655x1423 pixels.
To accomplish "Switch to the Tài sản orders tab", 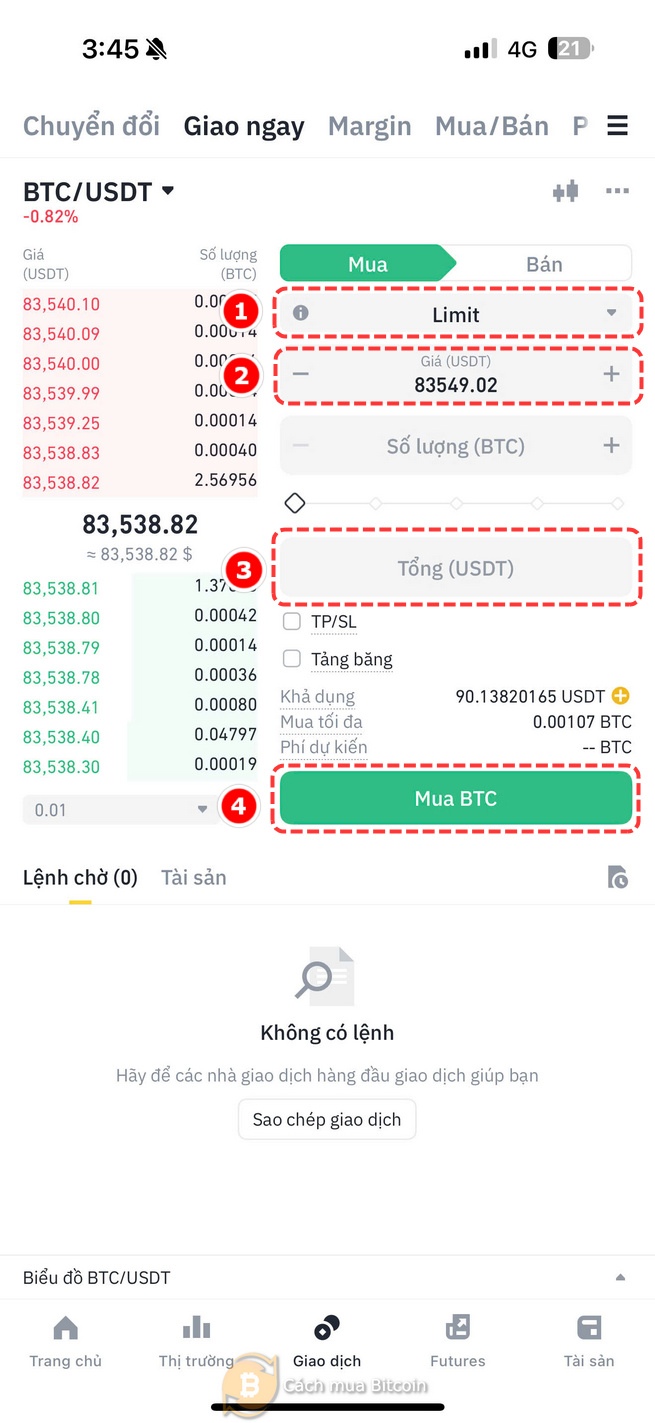I will [194, 878].
